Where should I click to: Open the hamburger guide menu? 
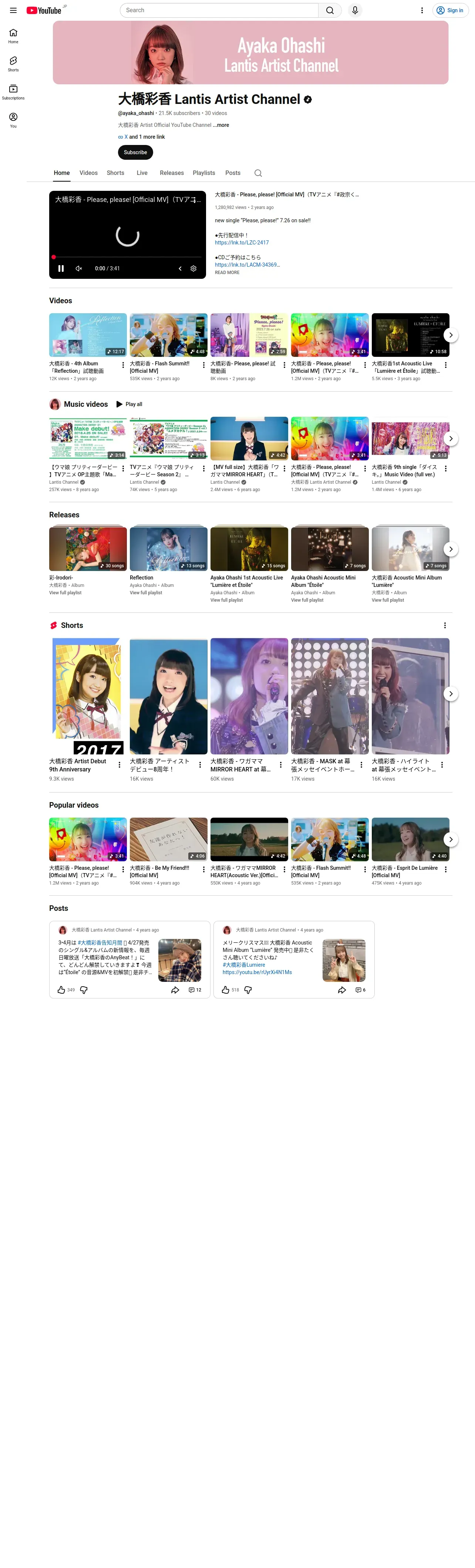tap(13, 10)
